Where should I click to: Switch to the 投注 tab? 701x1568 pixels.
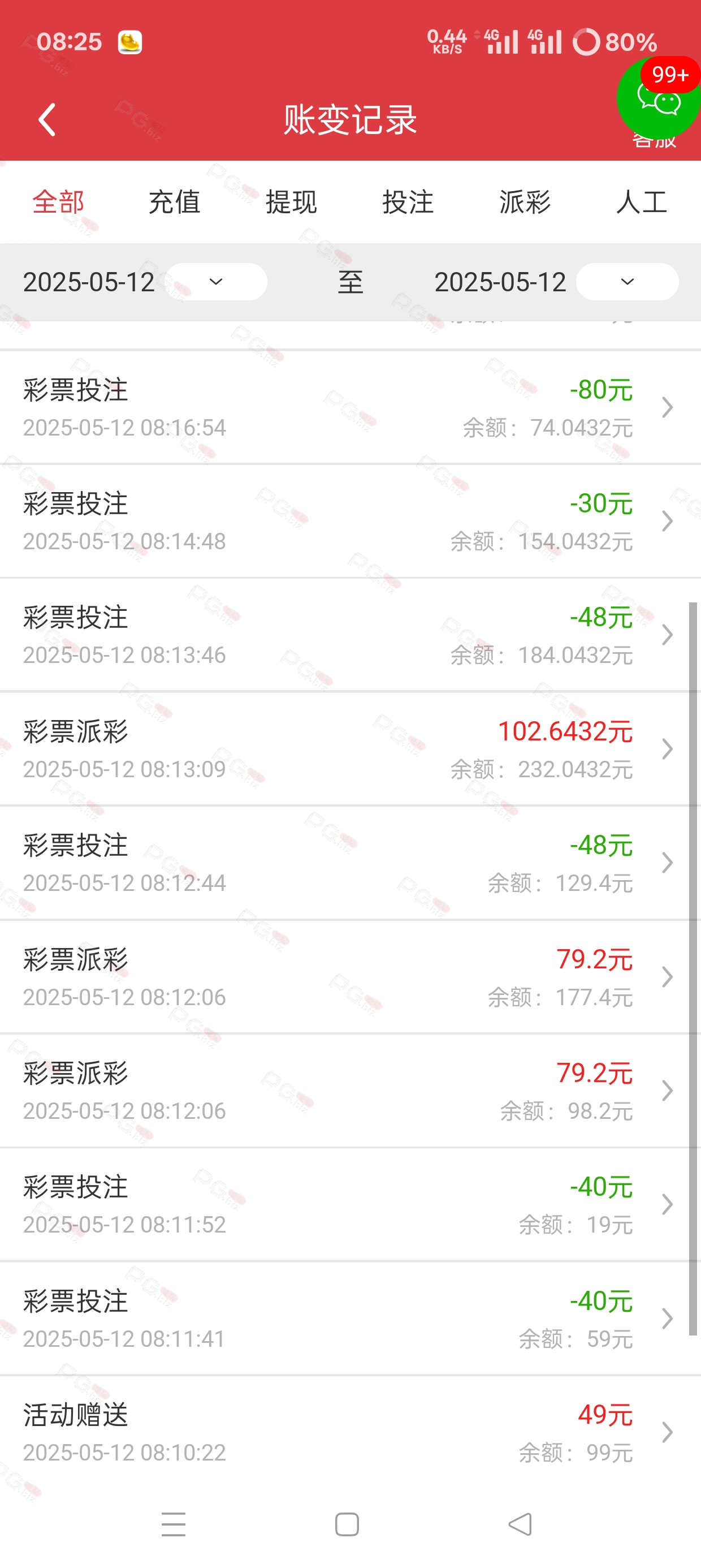point(408,202)
